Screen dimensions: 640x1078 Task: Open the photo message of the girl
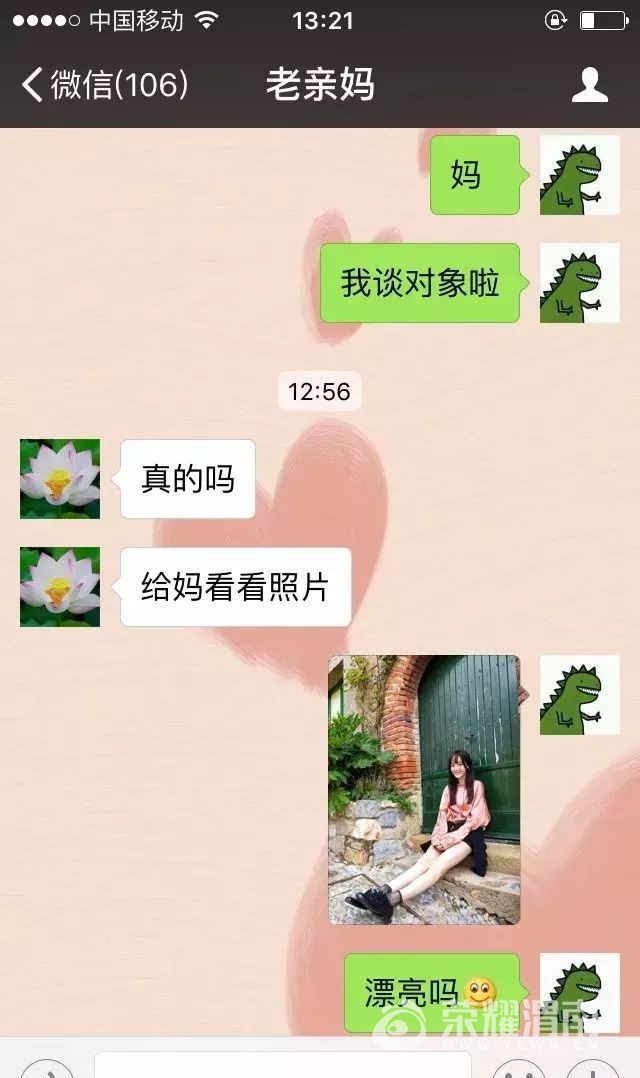tap(424, 789)
